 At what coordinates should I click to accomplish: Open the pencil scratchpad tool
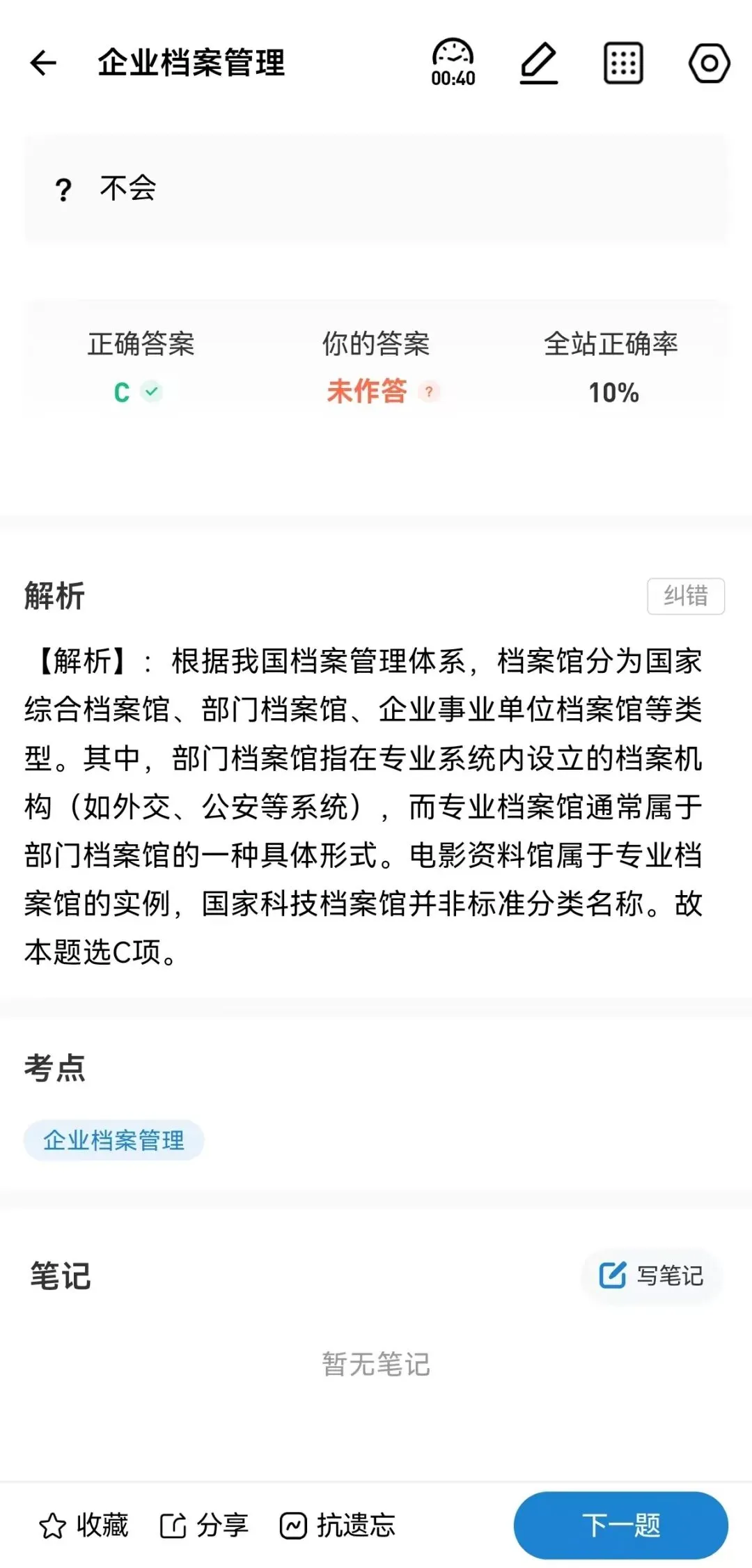(539, 63)
